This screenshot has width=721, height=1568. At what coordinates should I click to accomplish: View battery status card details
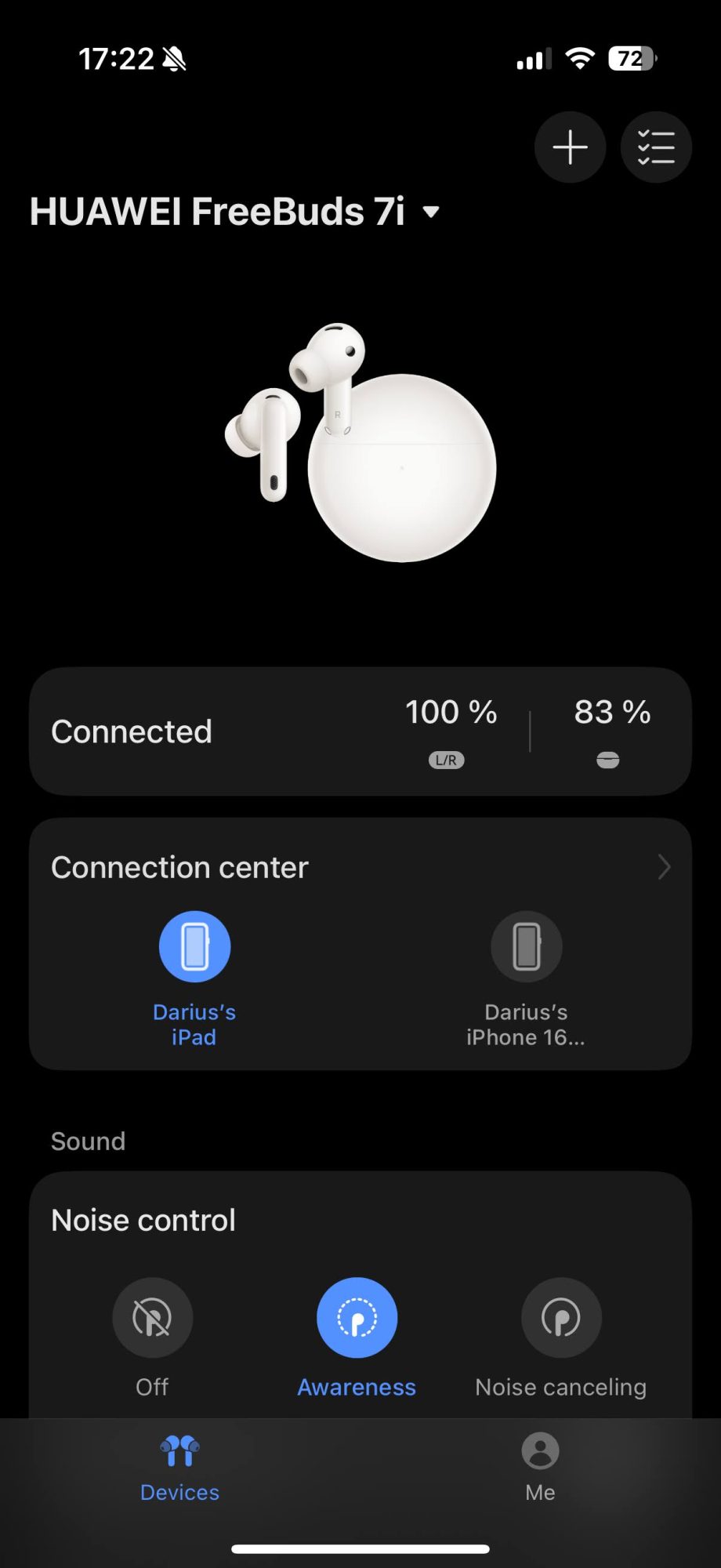pyautogui.click(x=360, y=731)
